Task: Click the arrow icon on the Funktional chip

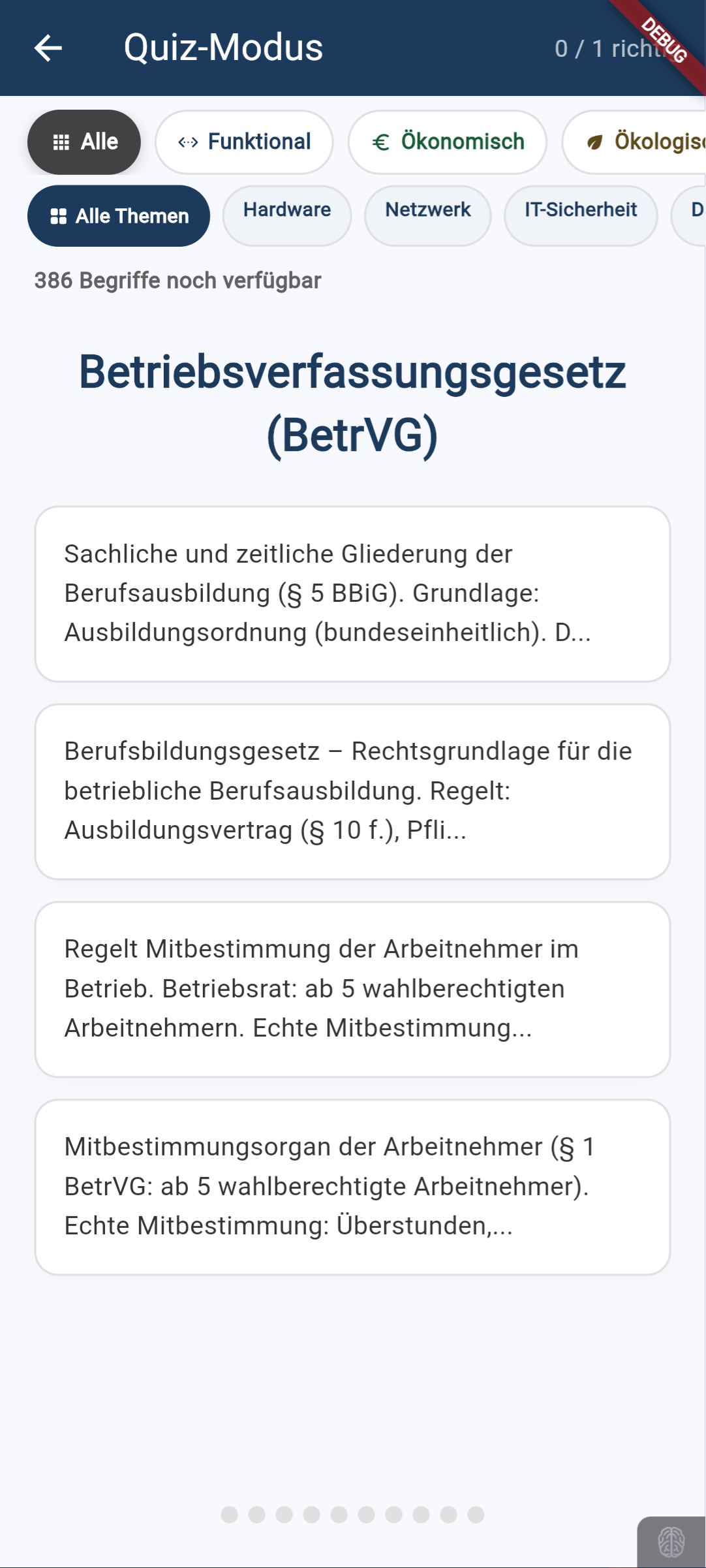Action: pos(188,141)
